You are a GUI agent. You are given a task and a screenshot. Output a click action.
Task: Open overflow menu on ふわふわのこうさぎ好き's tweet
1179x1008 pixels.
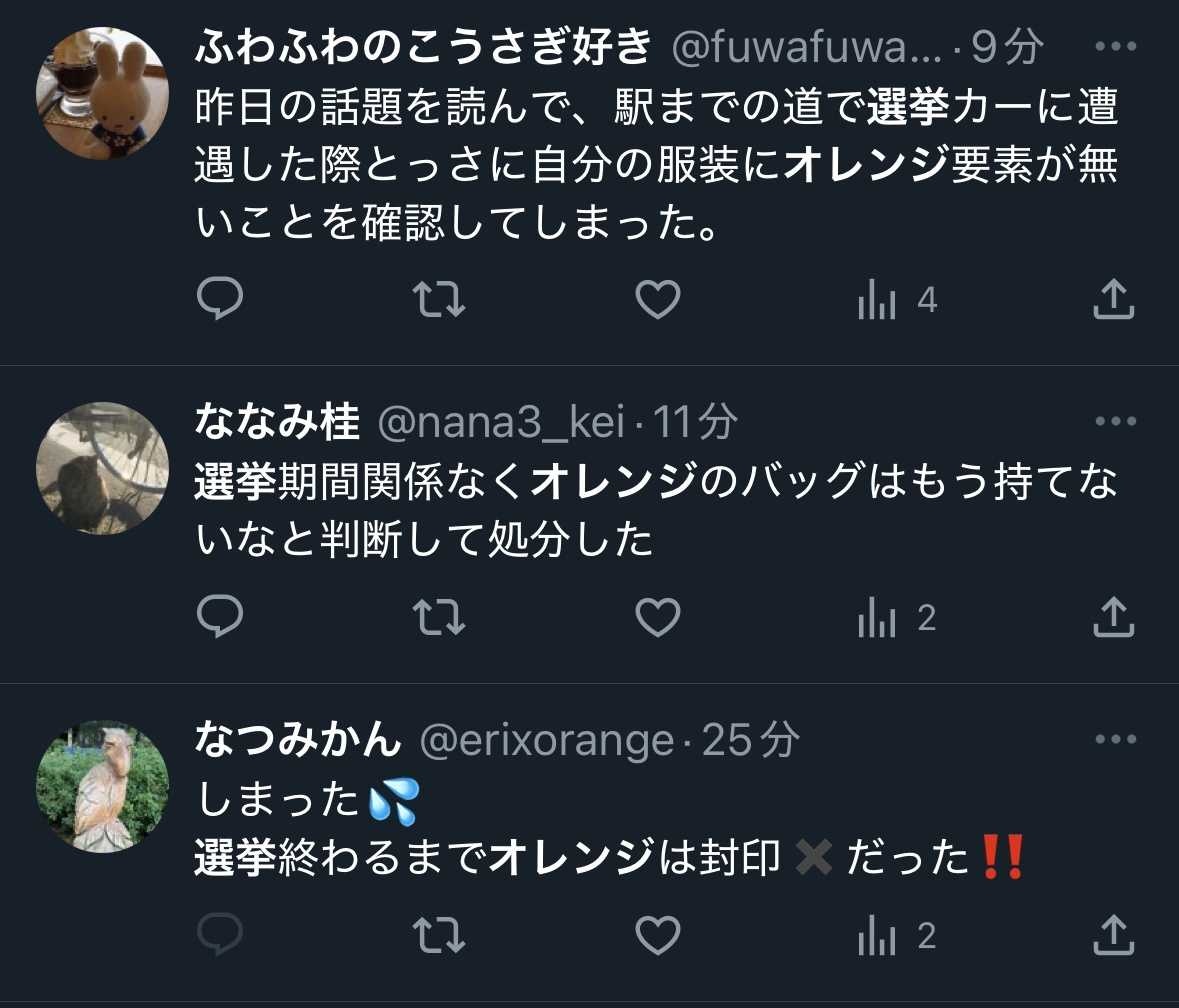point(1115,47)
